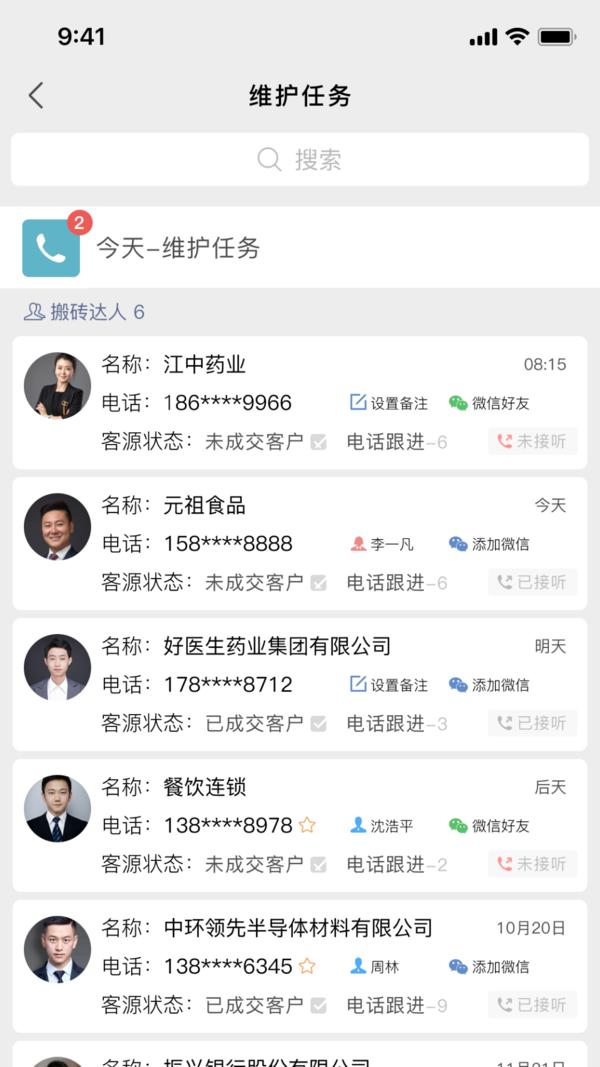
Task: Tap 添加微信 for 元祖食品
Action: coord(489,544)
